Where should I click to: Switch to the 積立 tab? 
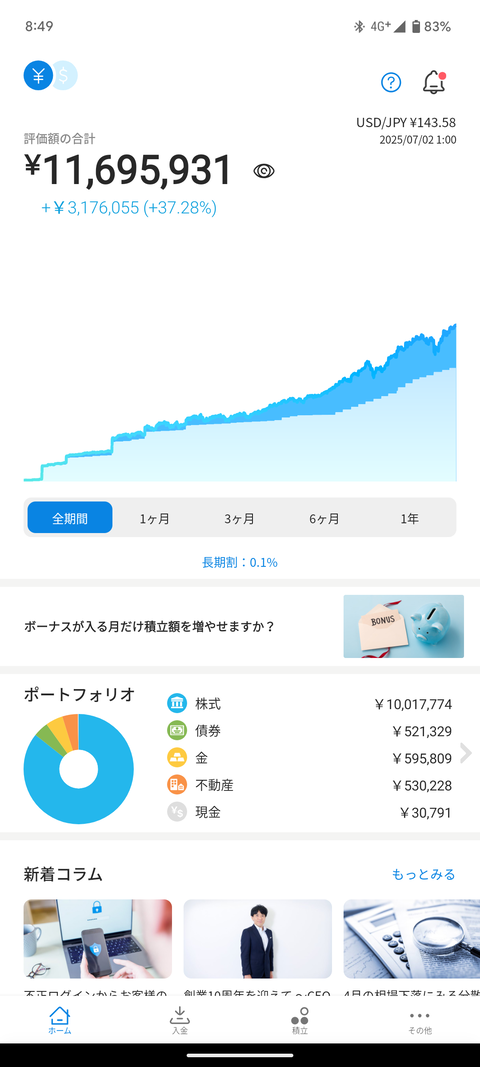300,1021
